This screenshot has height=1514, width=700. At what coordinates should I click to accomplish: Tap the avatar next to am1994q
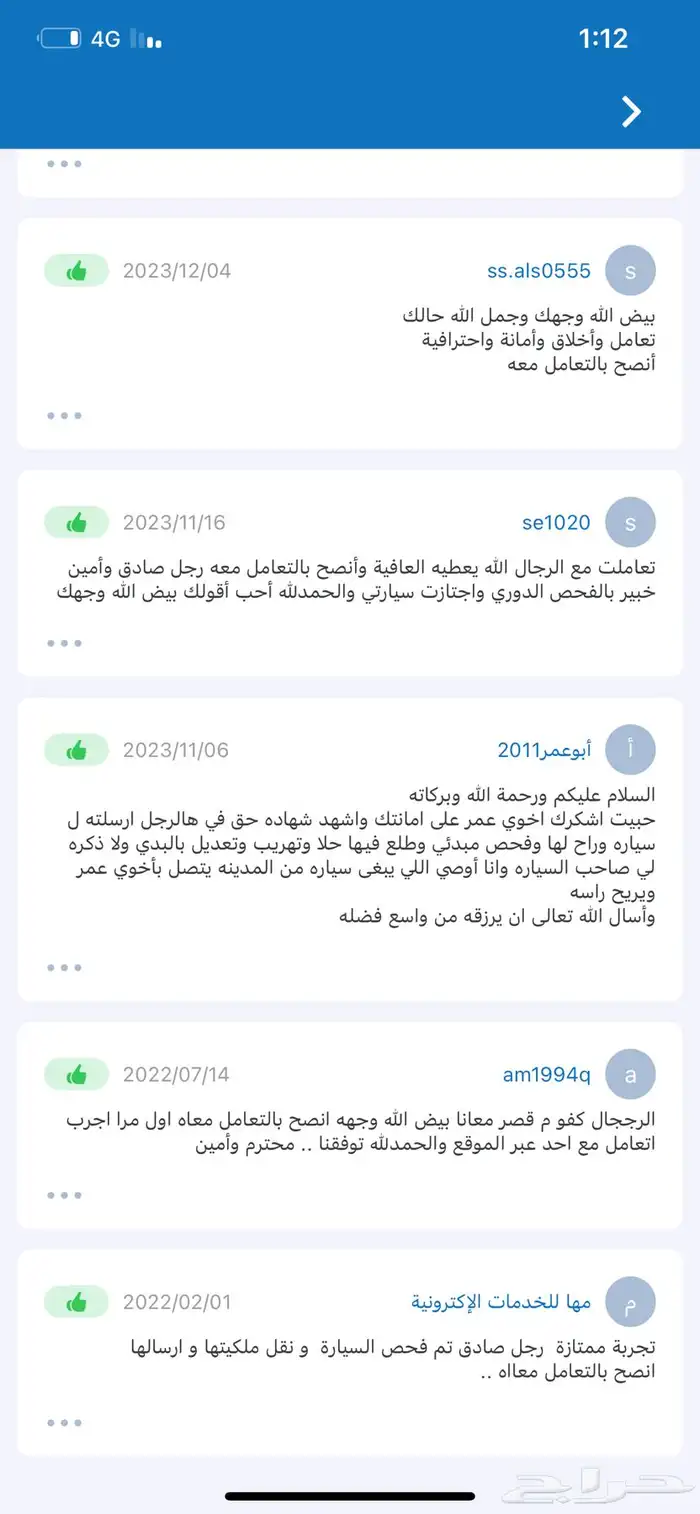pos(631,1075)
